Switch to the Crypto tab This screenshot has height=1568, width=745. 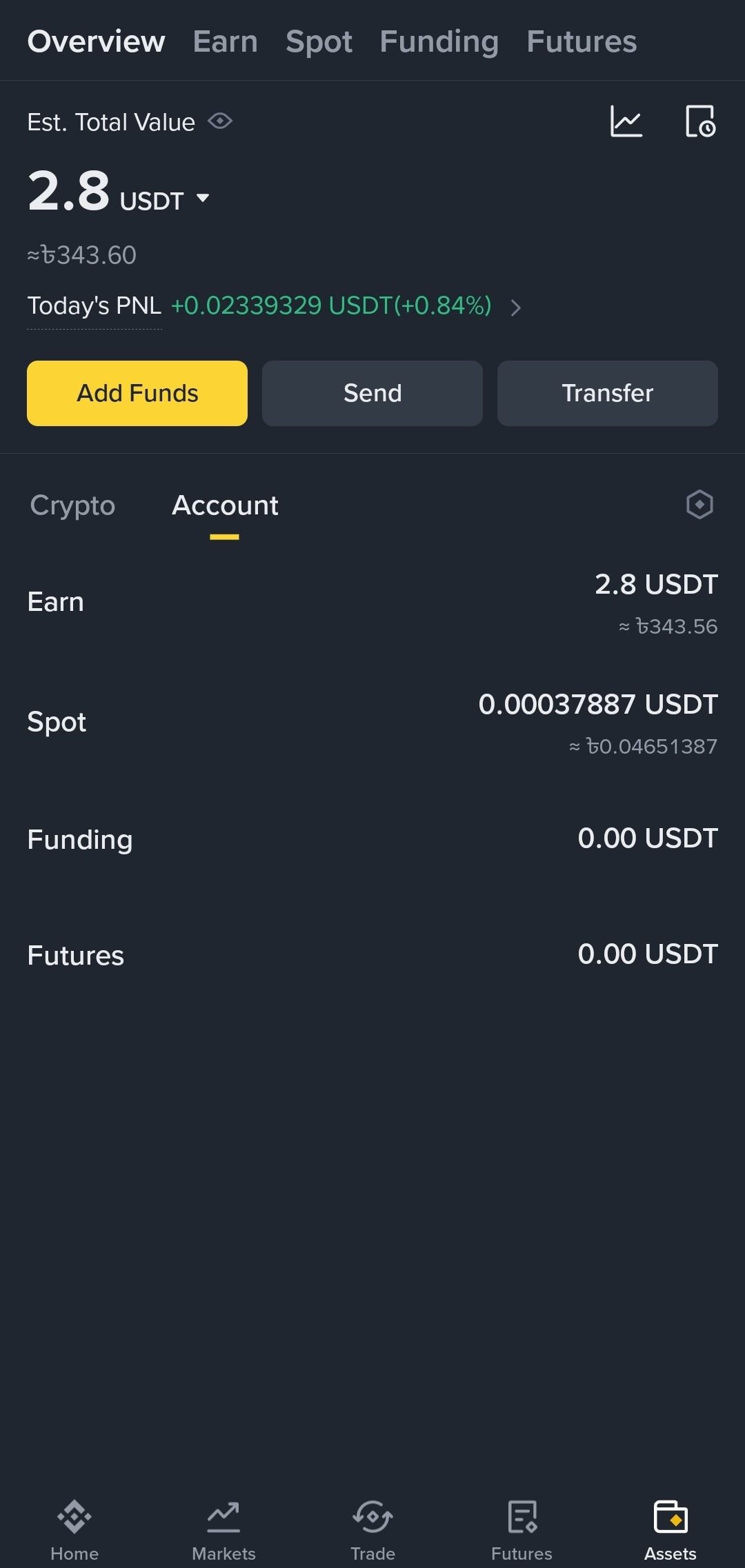click(x=72, y=505)
